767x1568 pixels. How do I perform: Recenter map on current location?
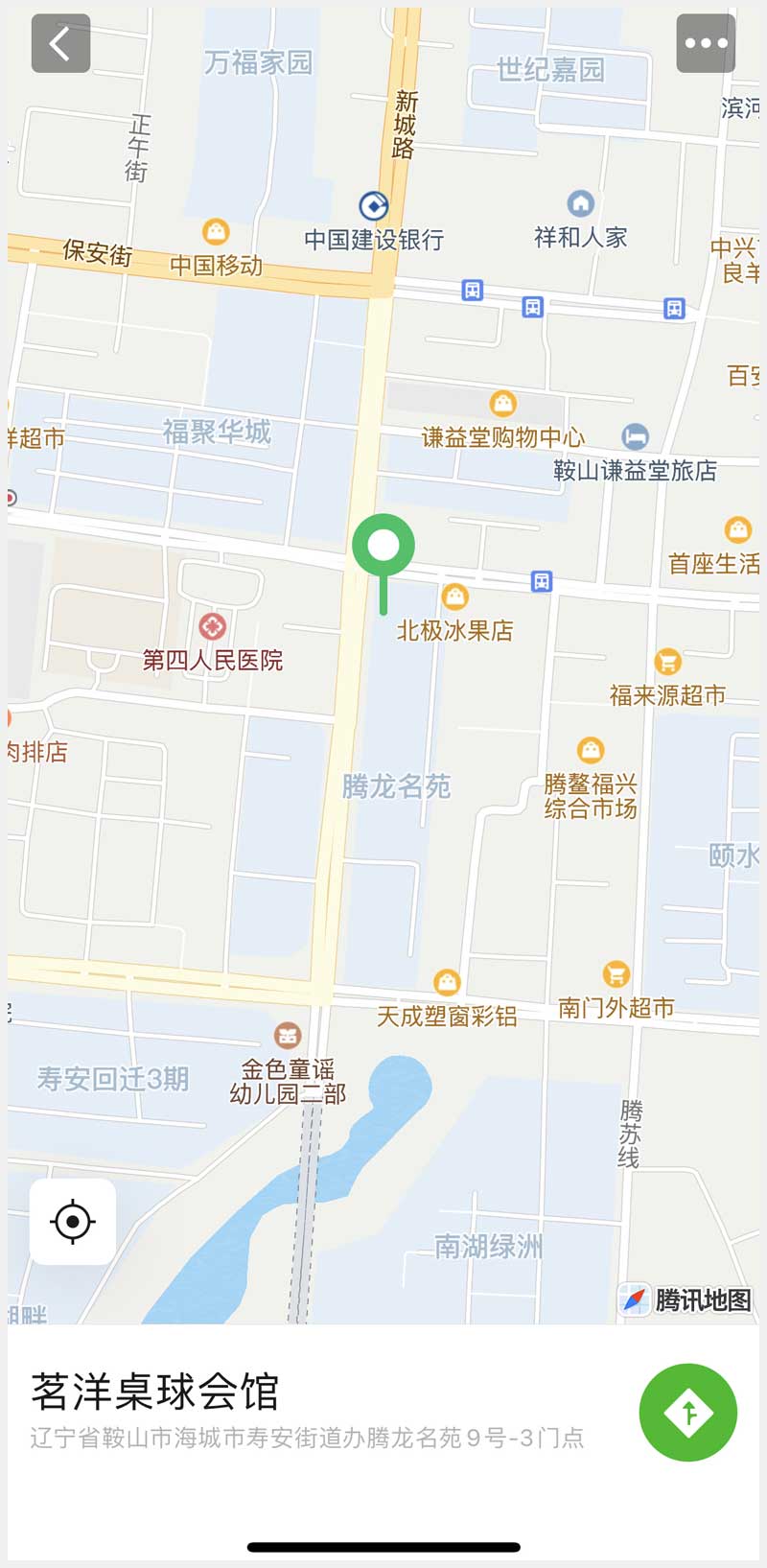point(73,1222)
